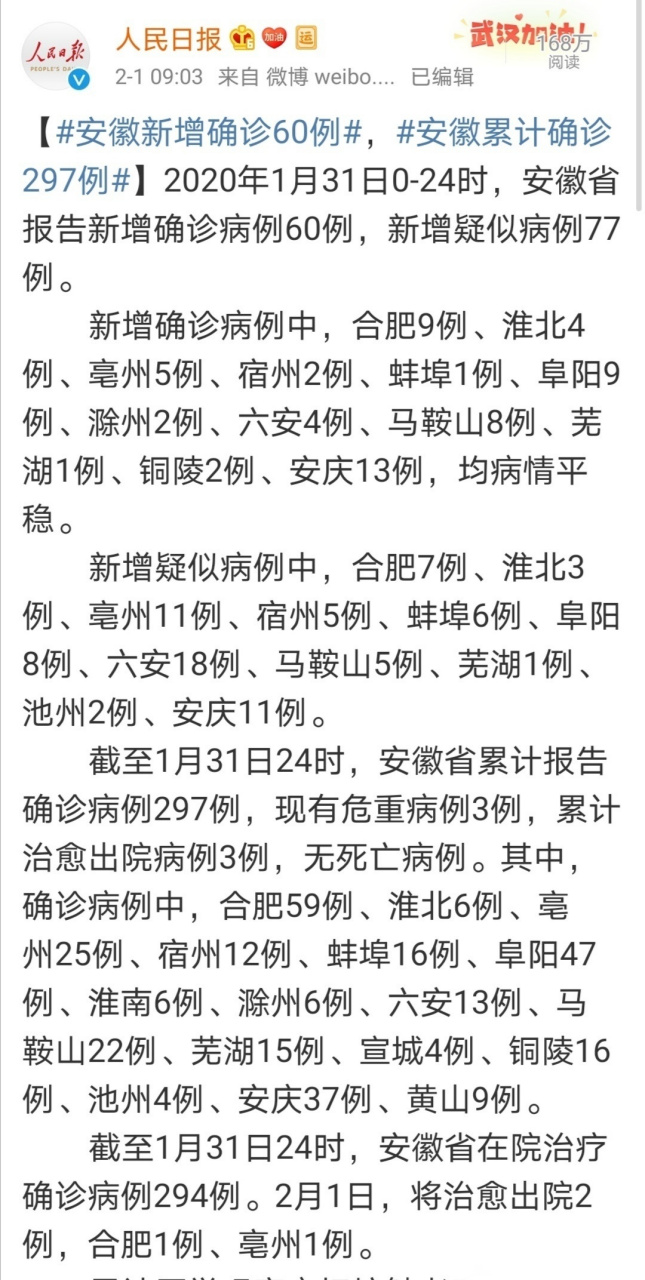Open hashtag #安徽累计确诊297例#

coord(318,157)
